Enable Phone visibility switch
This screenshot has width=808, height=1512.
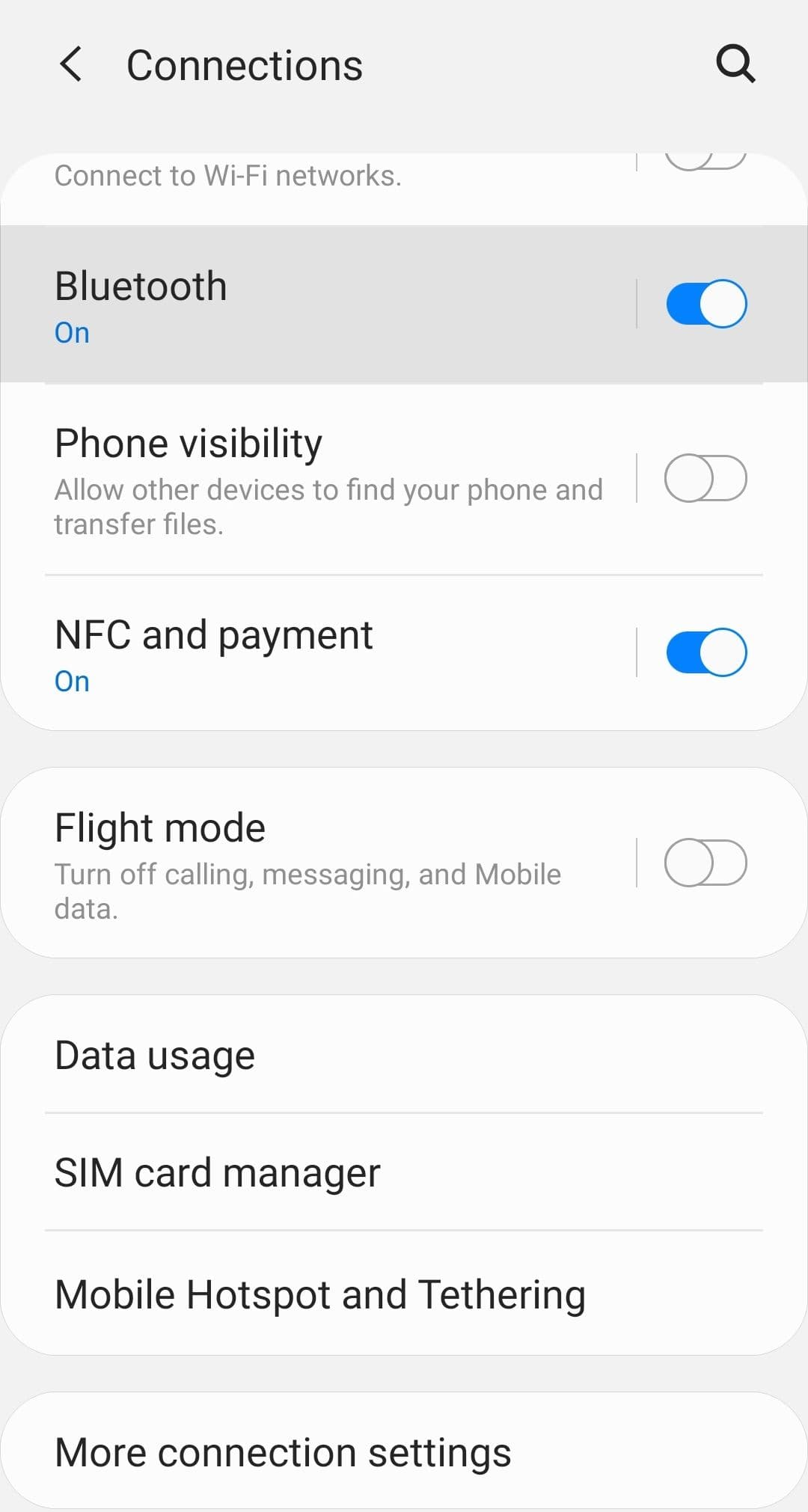pyautogui.click(x=706, y=479)
